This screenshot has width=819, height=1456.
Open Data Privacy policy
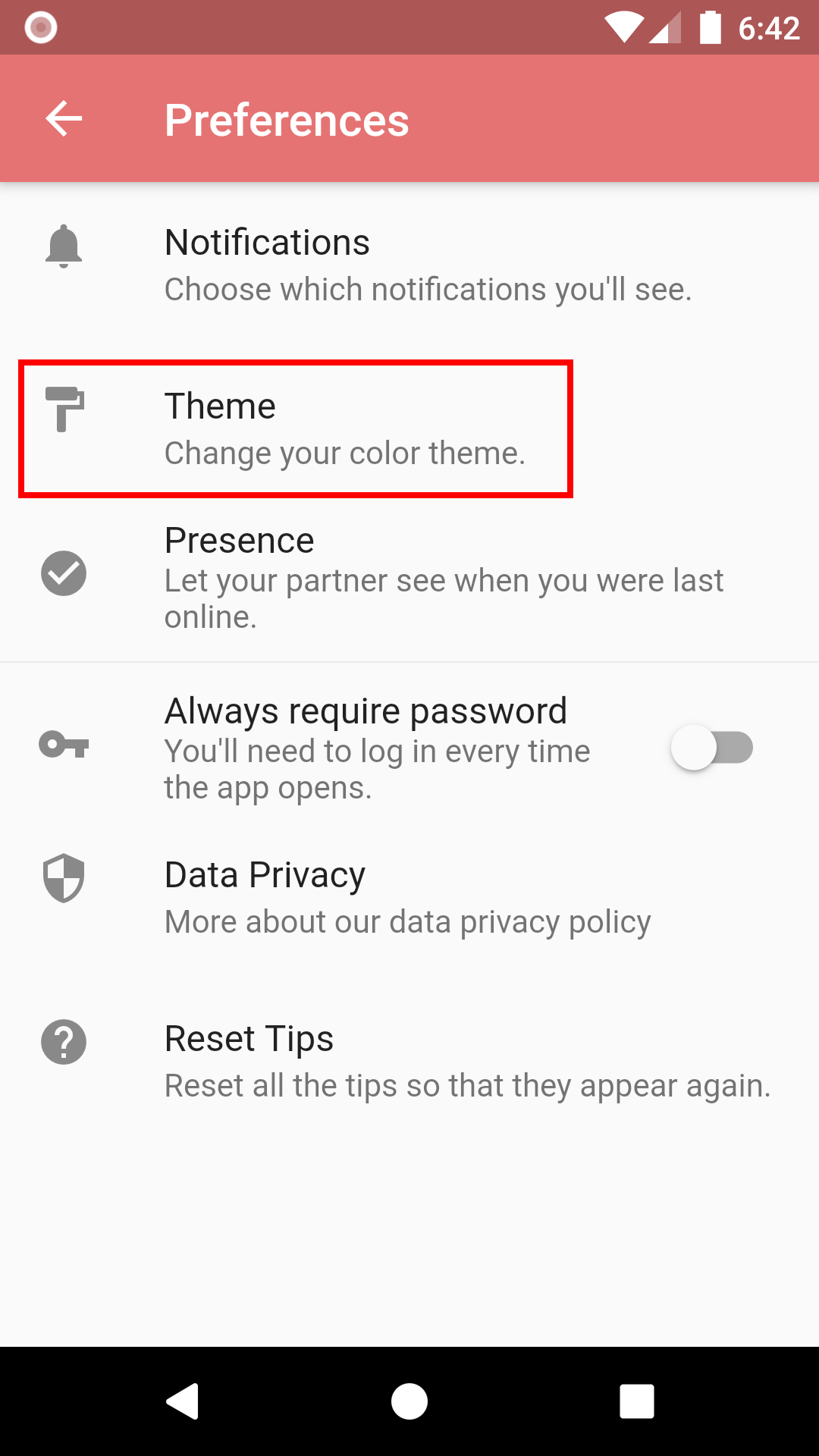pyautogui.click(x=409, y=897)
